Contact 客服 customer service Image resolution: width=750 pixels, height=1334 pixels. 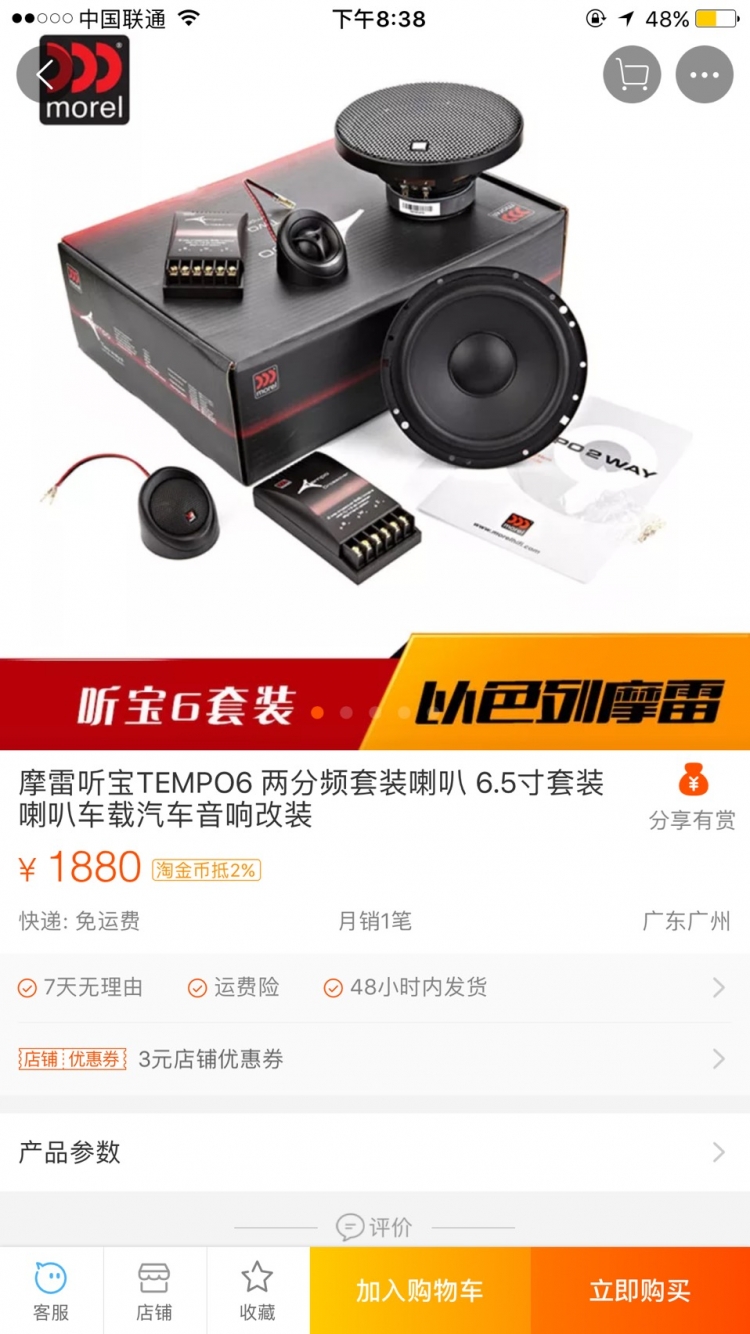pos(51,1290)
